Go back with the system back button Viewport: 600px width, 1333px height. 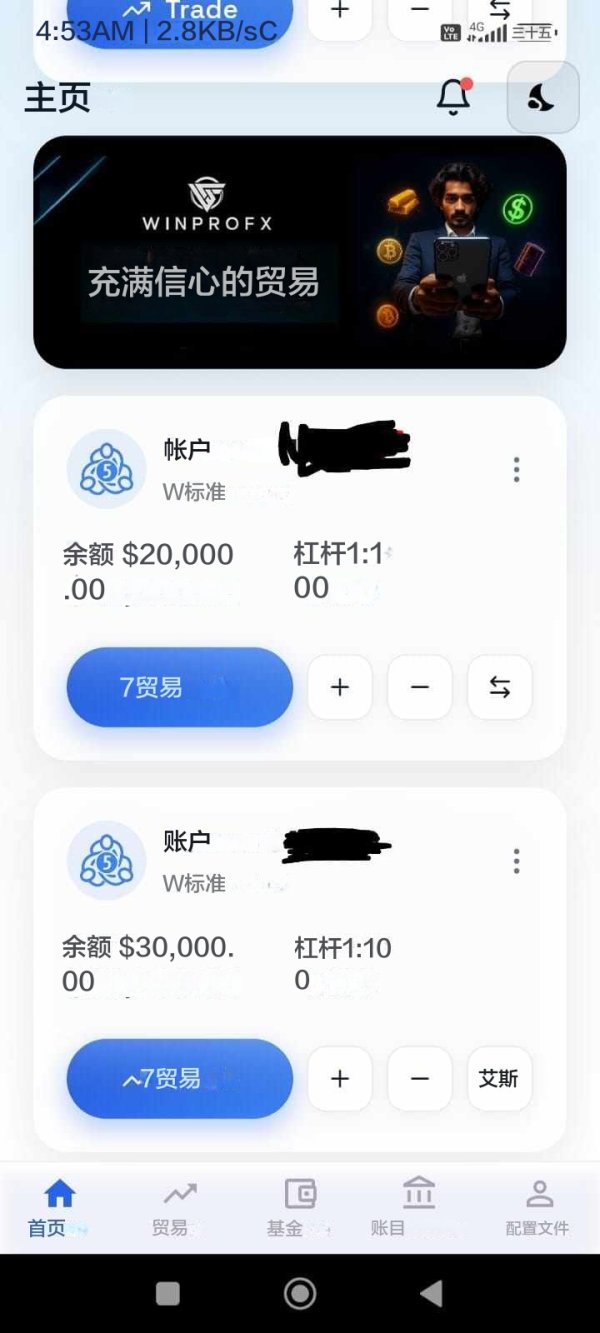point(431,1293)
